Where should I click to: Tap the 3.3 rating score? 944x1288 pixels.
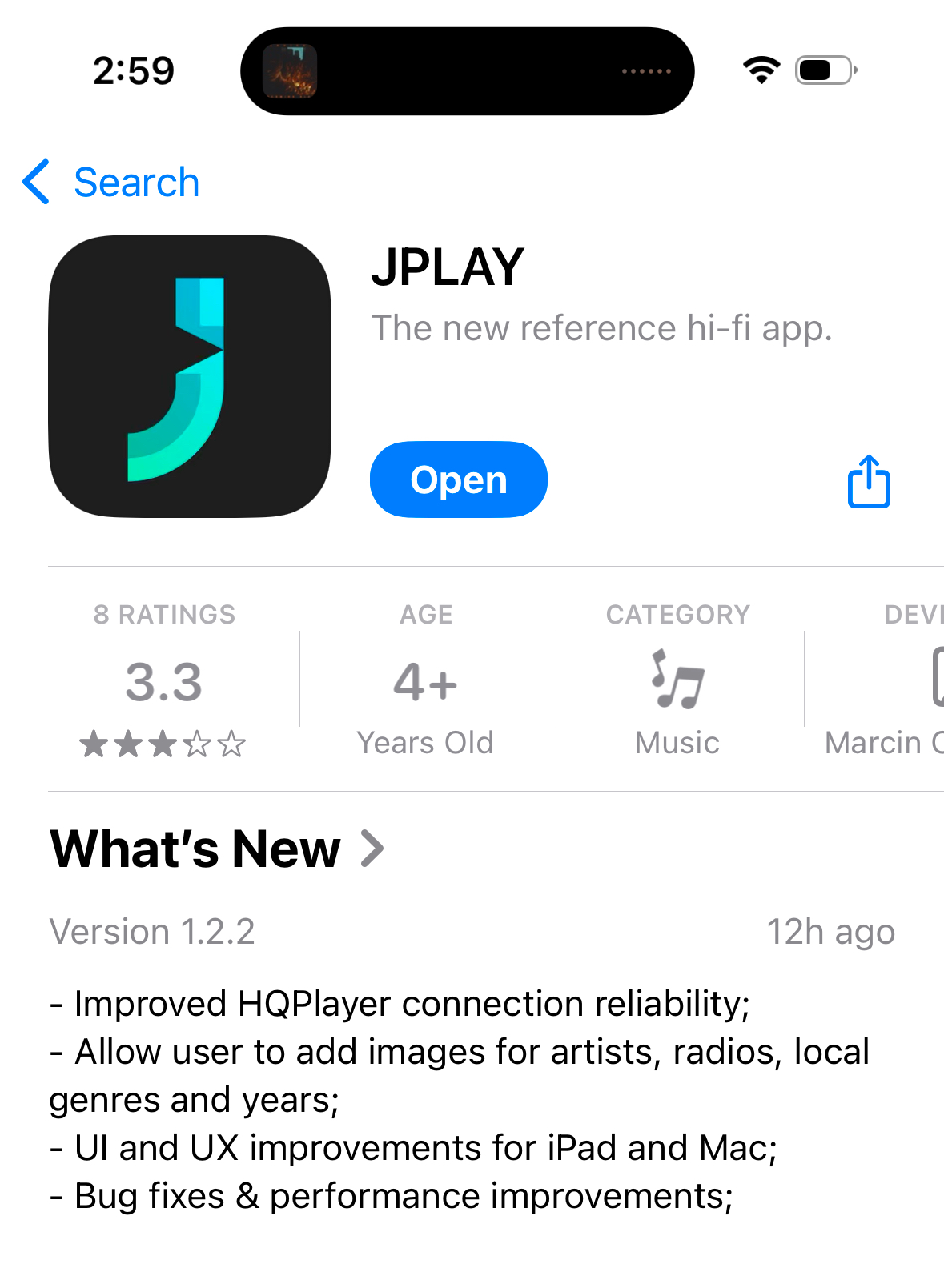click(x=164, y=680)
